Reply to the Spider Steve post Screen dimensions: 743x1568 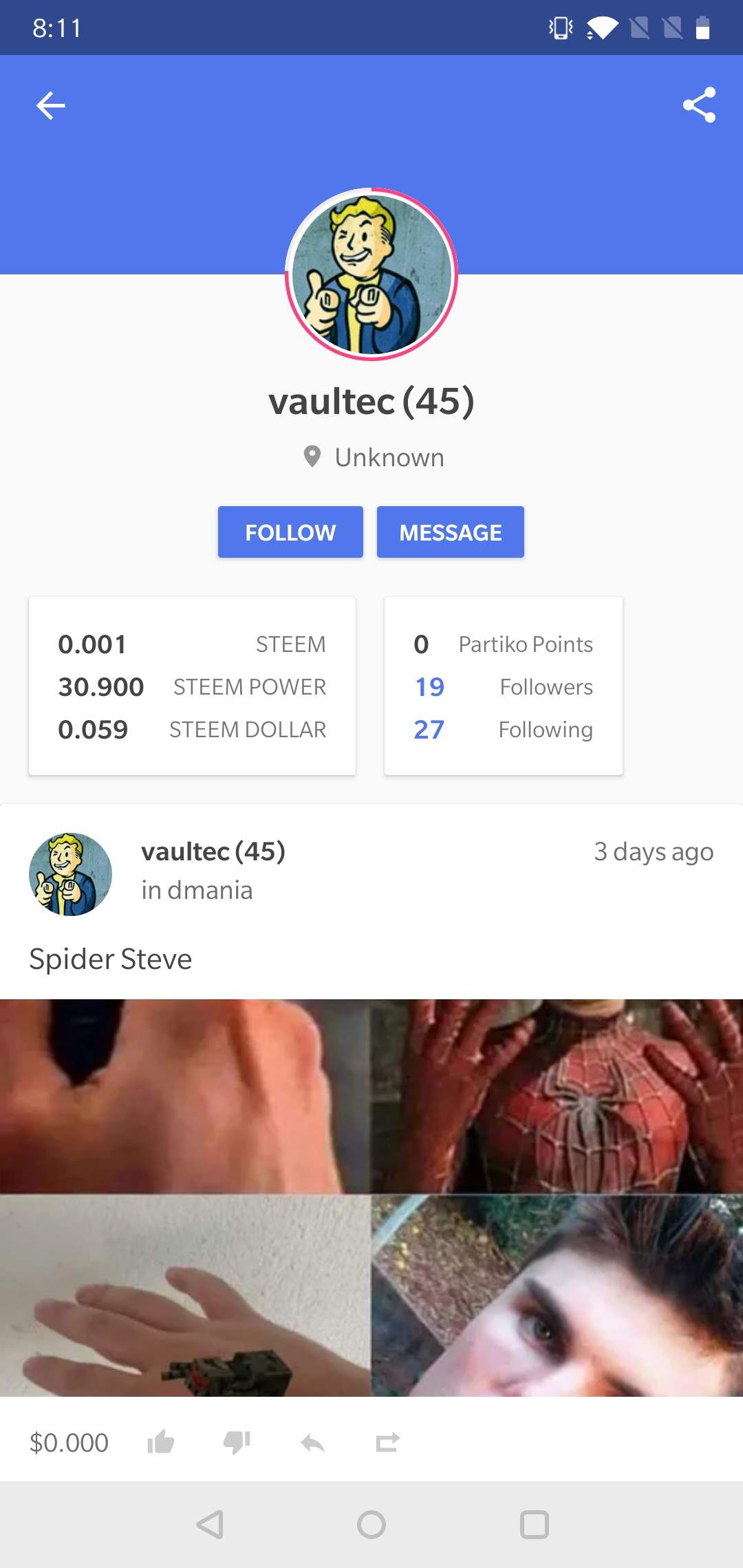[312, 1441]
